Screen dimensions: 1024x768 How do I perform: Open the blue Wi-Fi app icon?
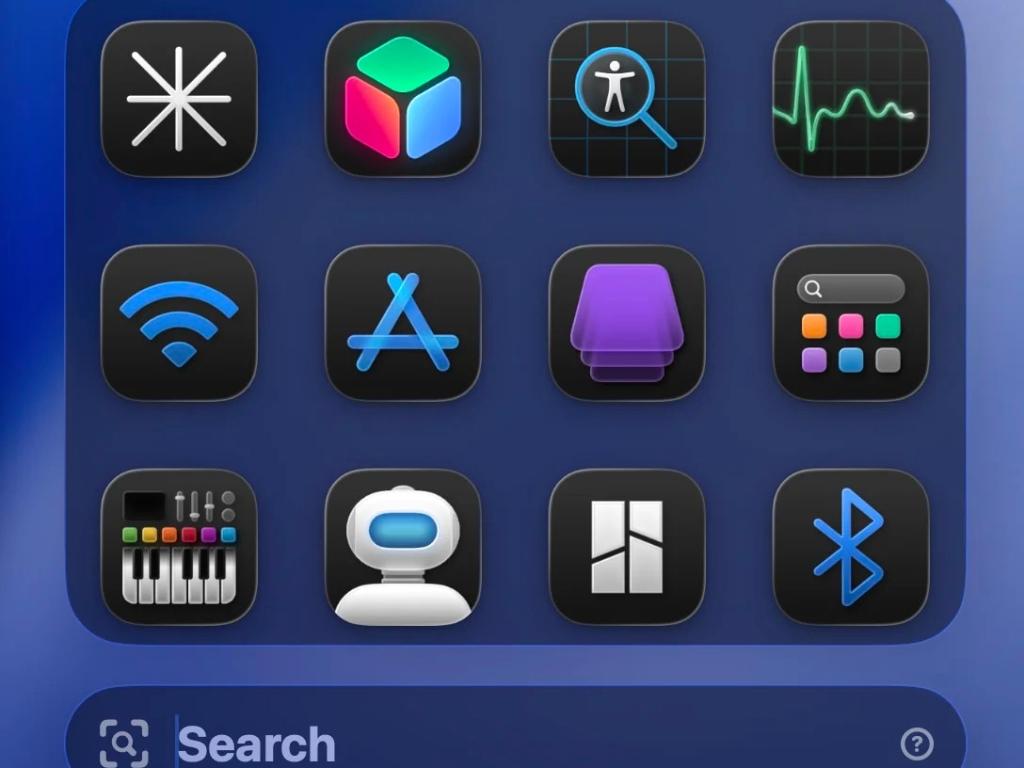[x=179, y=323]
